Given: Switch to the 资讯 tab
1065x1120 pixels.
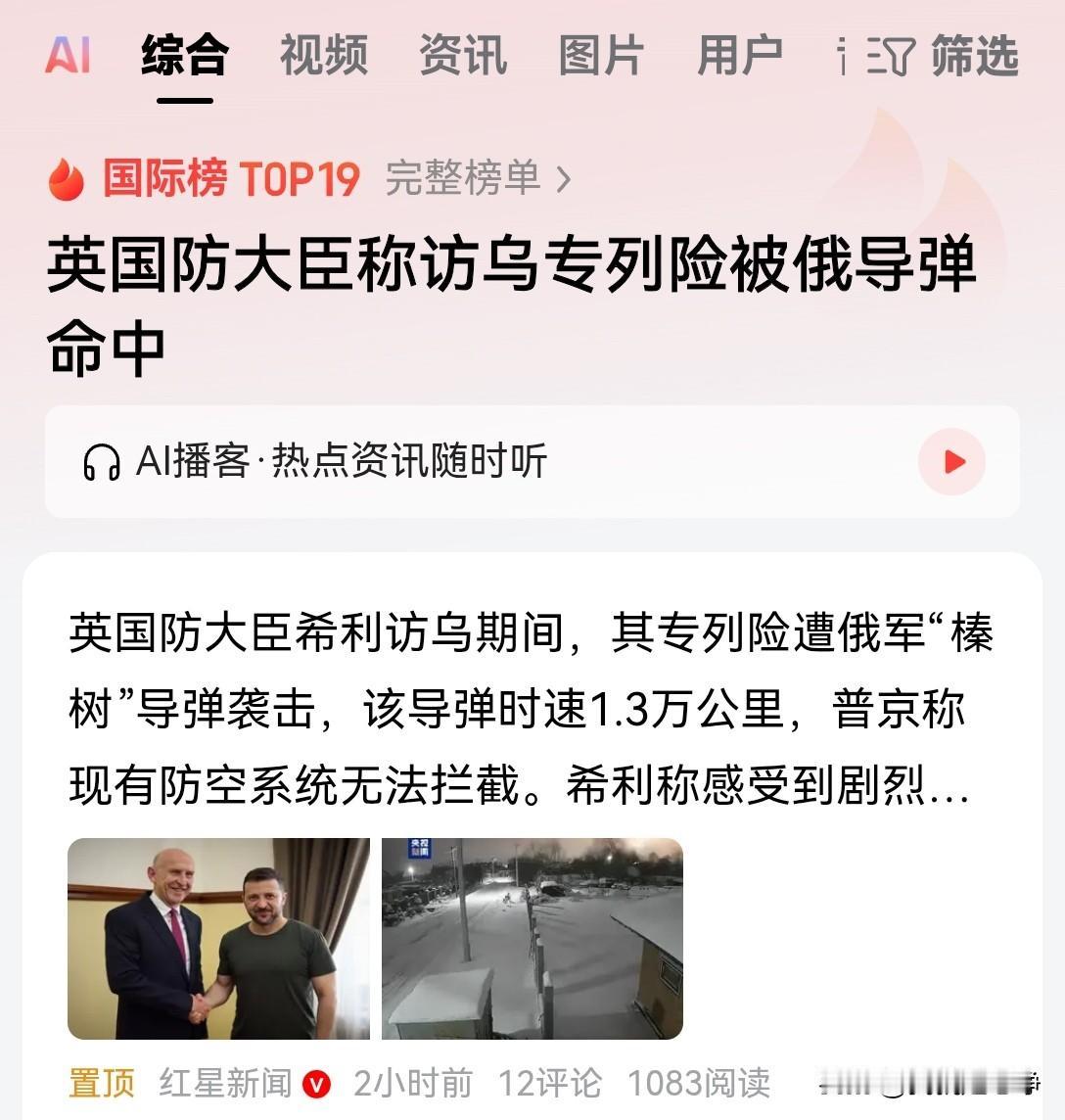Looking at the screenshot, I should click(460, 56).
